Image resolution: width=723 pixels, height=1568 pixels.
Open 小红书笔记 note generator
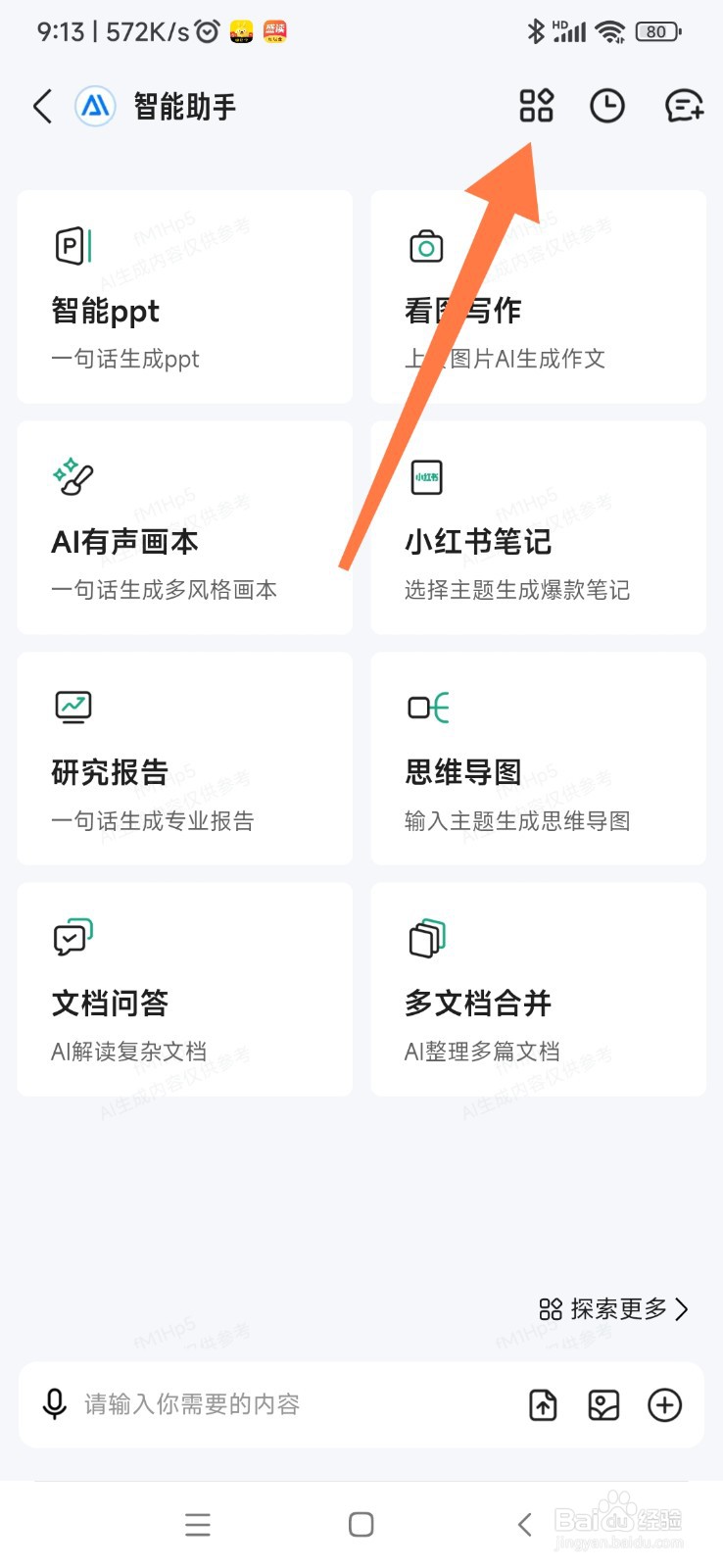coord(538,527)
